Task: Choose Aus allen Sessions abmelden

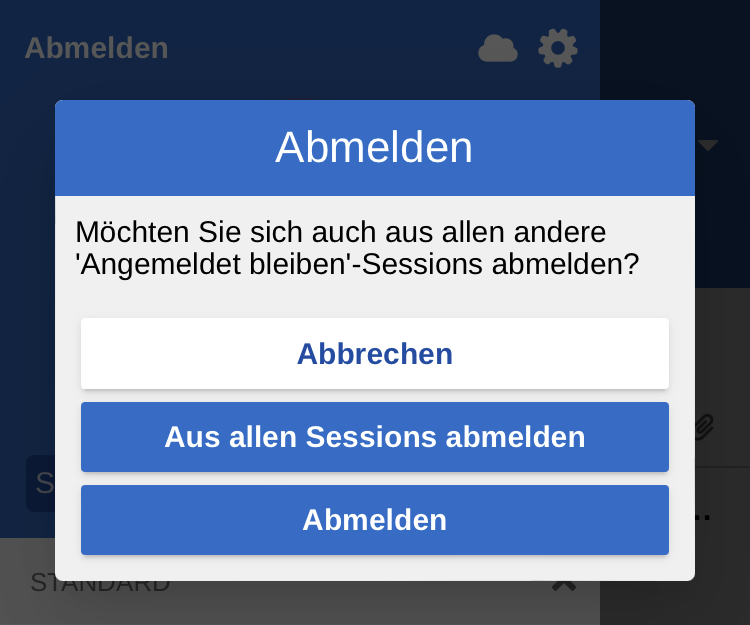Action: [x=374, y=437]
